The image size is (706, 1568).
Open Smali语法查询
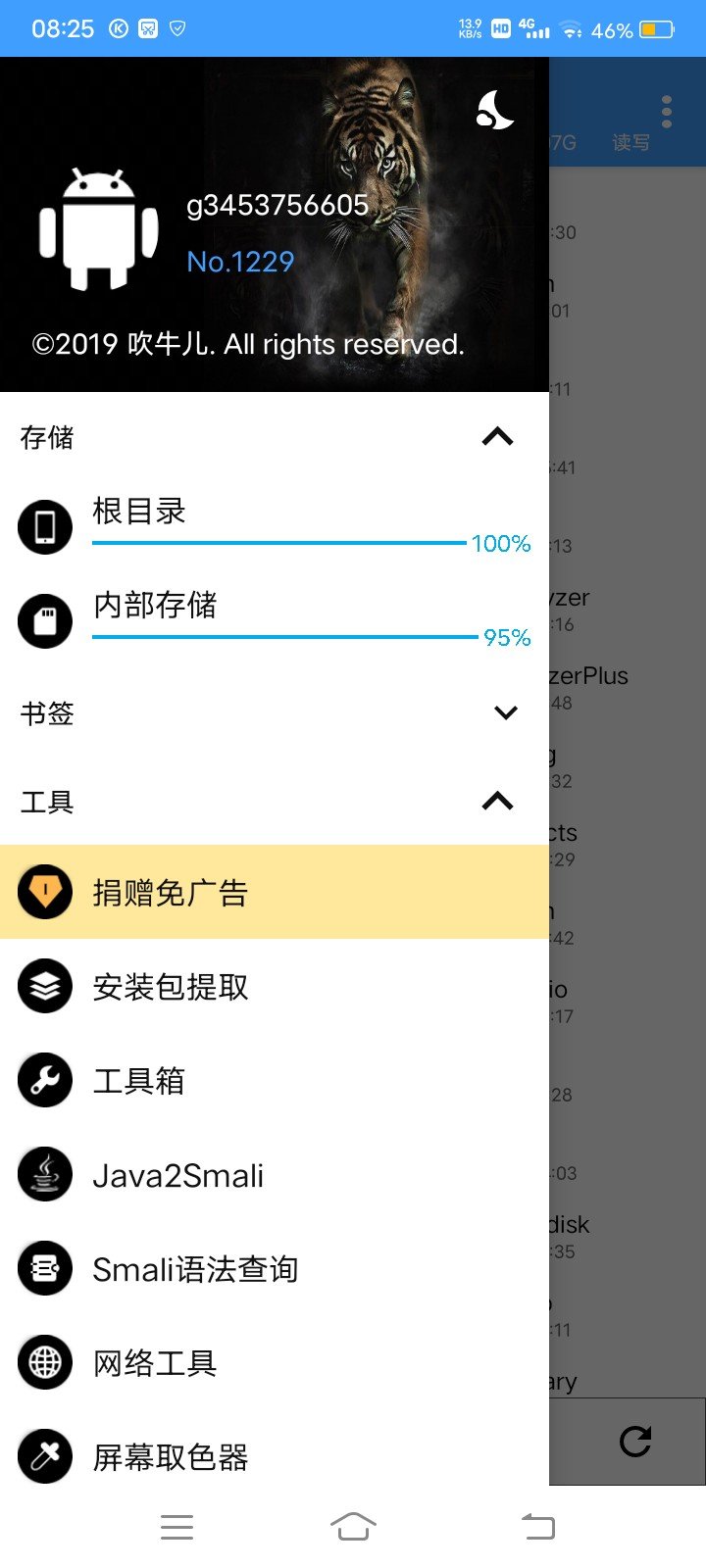coord(275,1268)
